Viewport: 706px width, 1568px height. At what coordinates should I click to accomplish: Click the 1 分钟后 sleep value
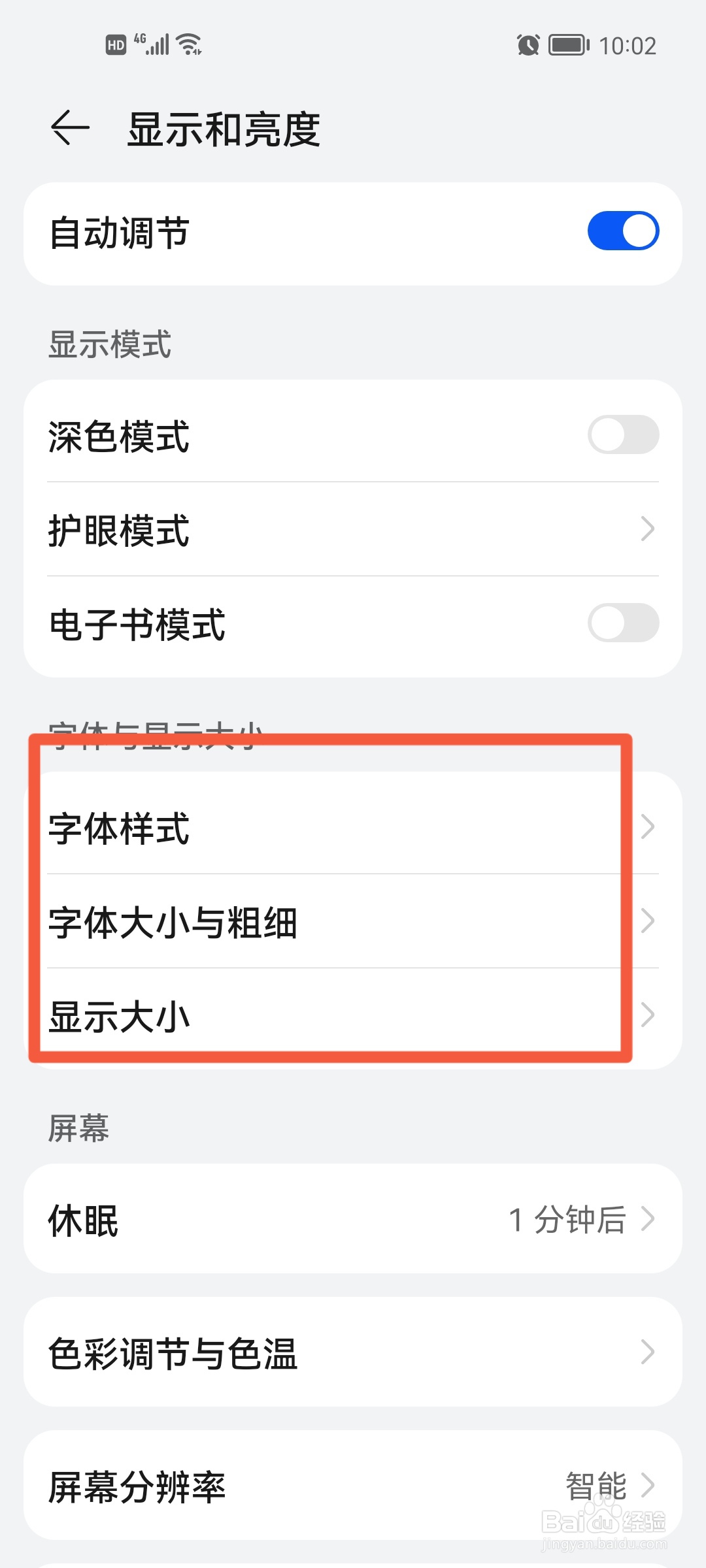click(567, 1218)
